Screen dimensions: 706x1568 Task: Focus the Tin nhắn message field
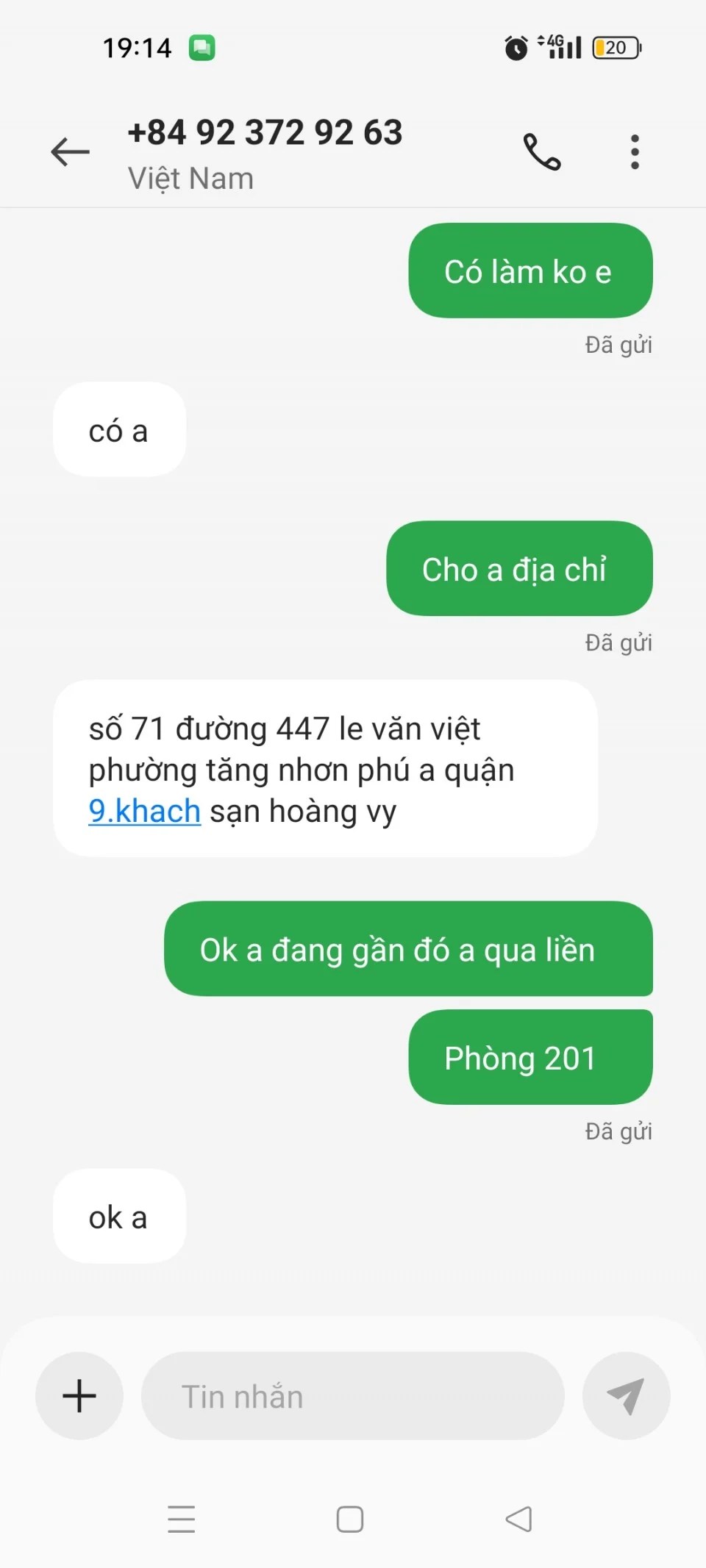(353, 1396)
